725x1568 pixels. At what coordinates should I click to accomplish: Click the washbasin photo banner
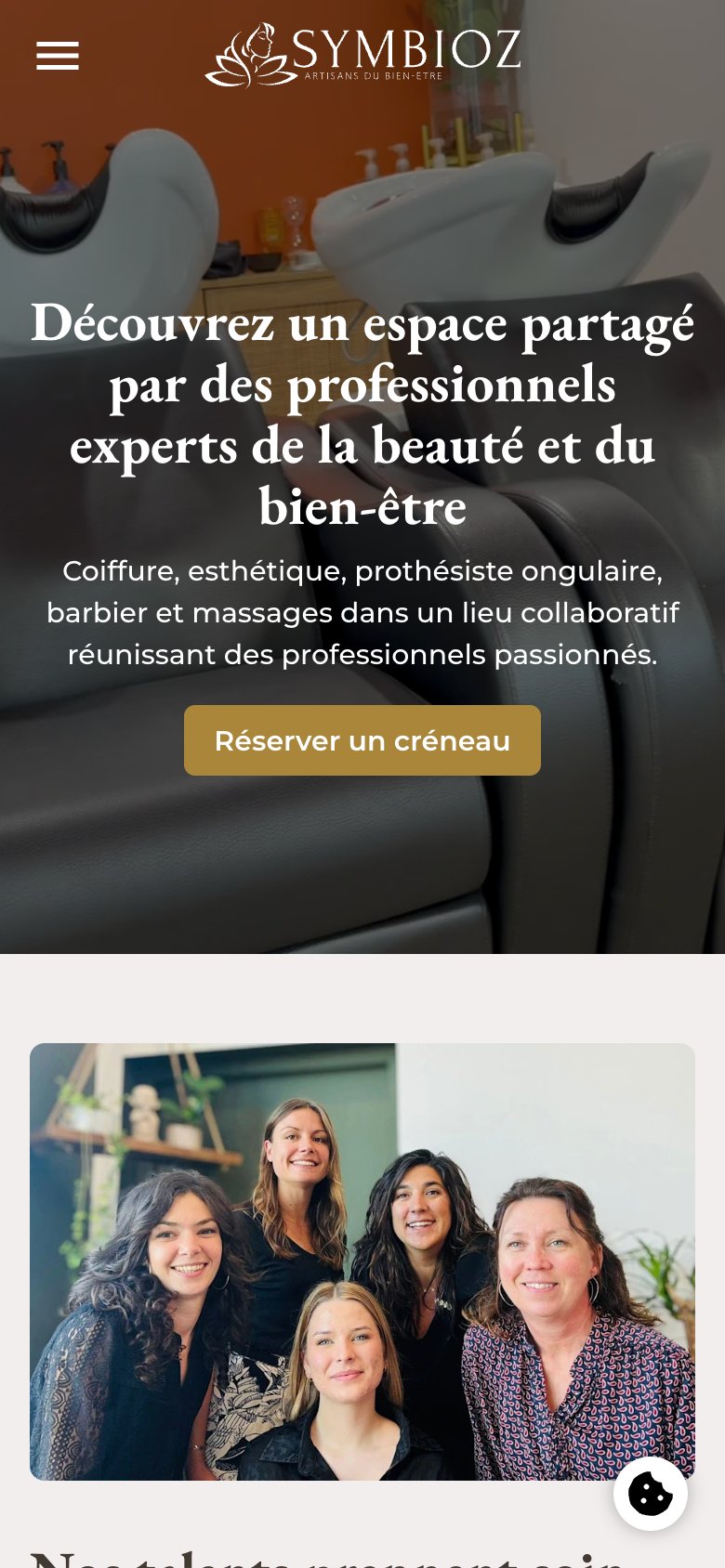pos(362,186)
